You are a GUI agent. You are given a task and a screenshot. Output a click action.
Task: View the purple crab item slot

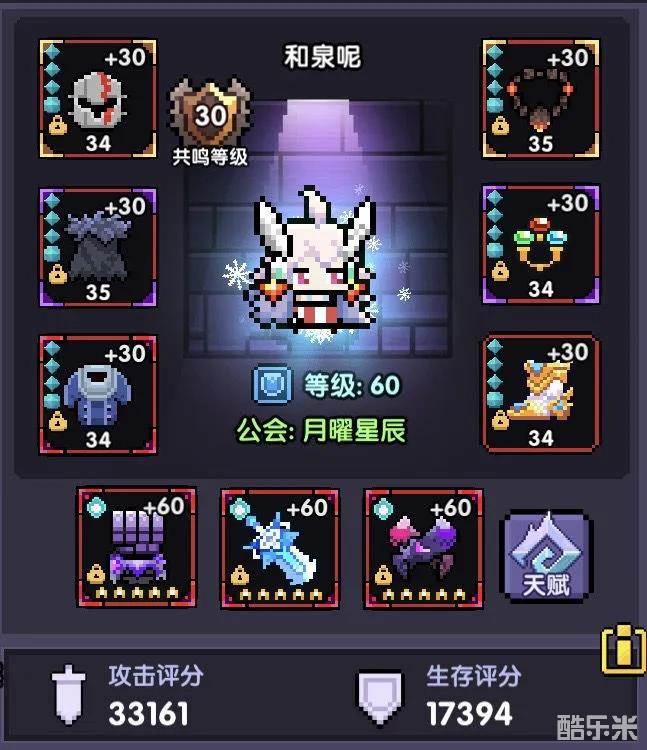tap(423, 547)
